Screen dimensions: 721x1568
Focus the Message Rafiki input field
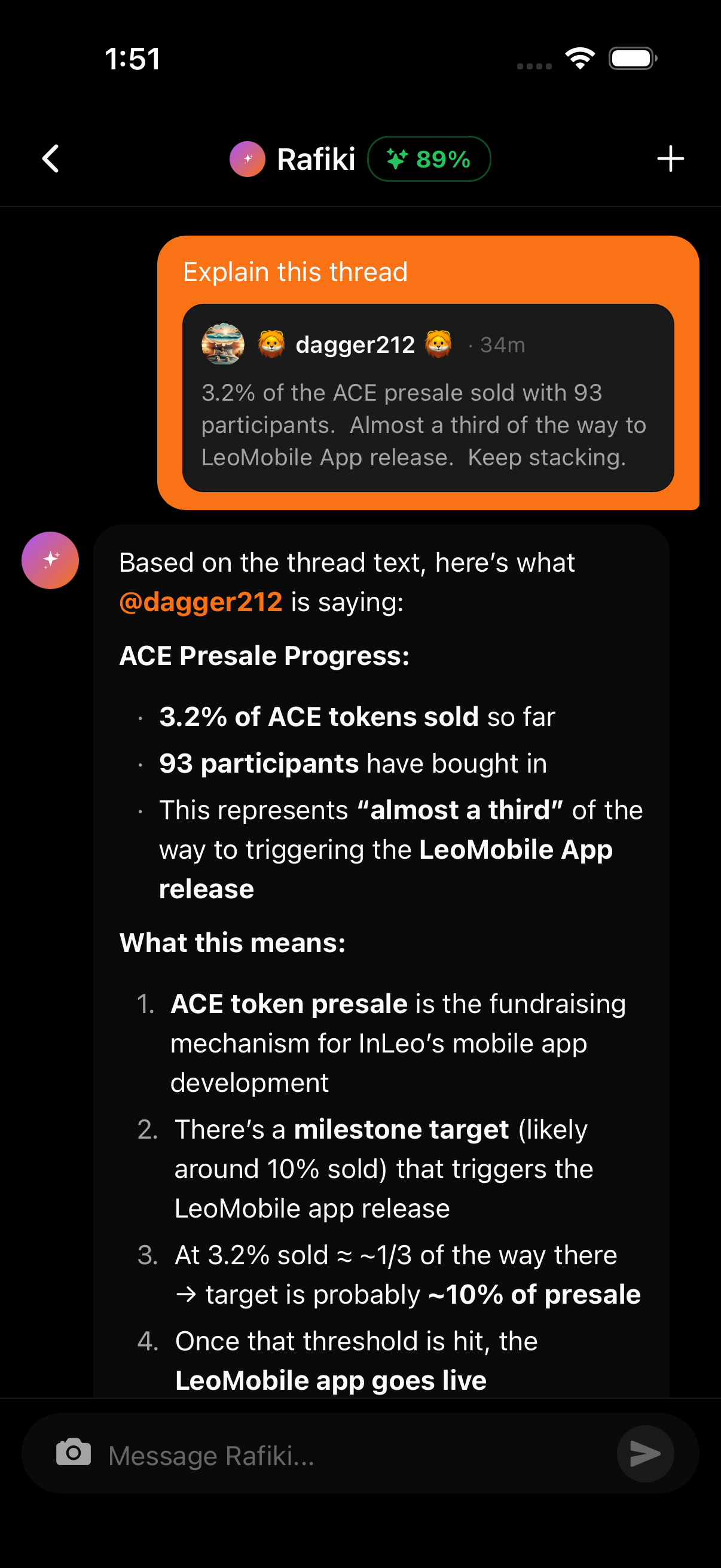pyautogui.click(x=353, y=1456)
